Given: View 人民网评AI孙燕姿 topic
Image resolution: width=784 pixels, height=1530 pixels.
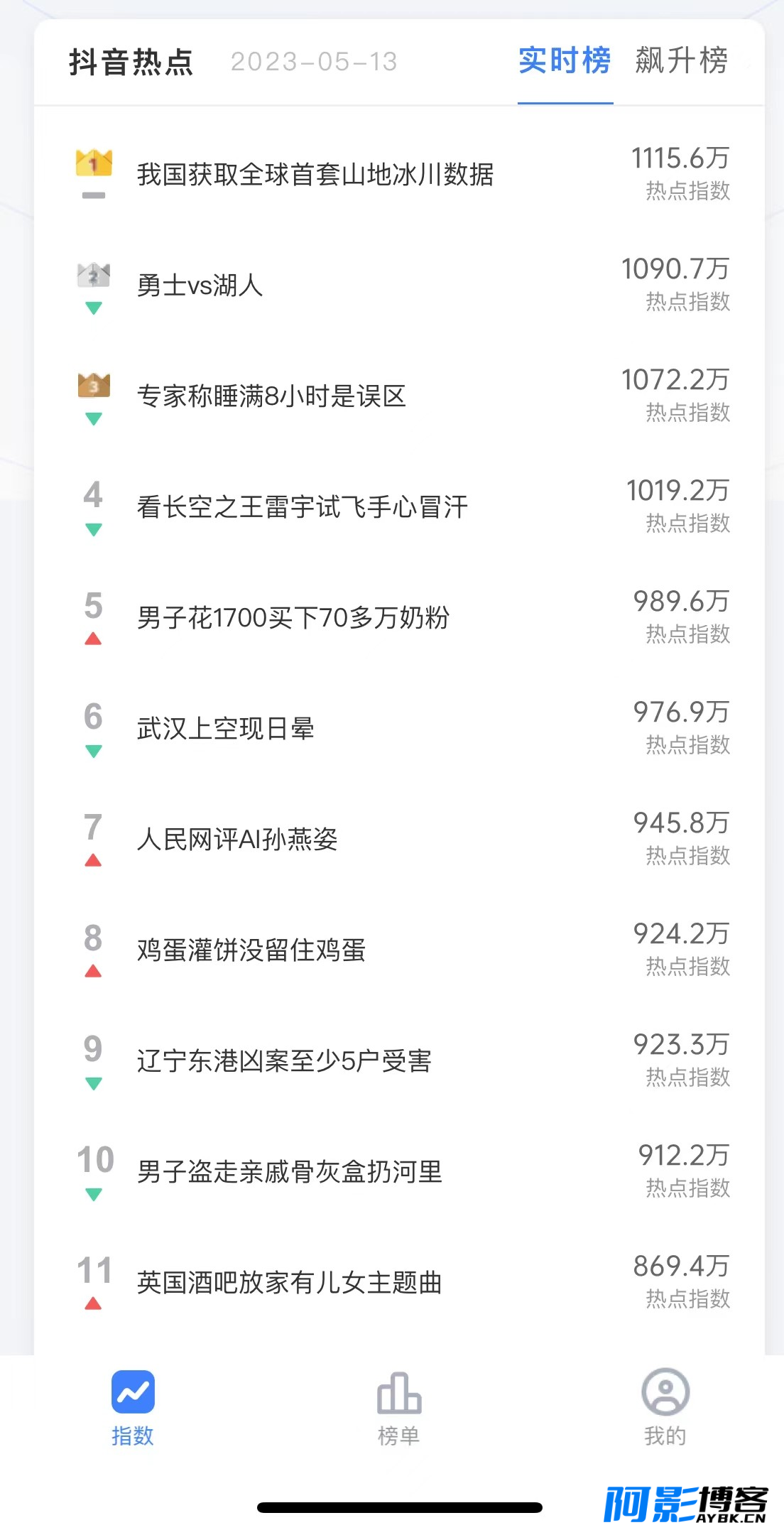Looking at the screenshot, I should 399,839.
